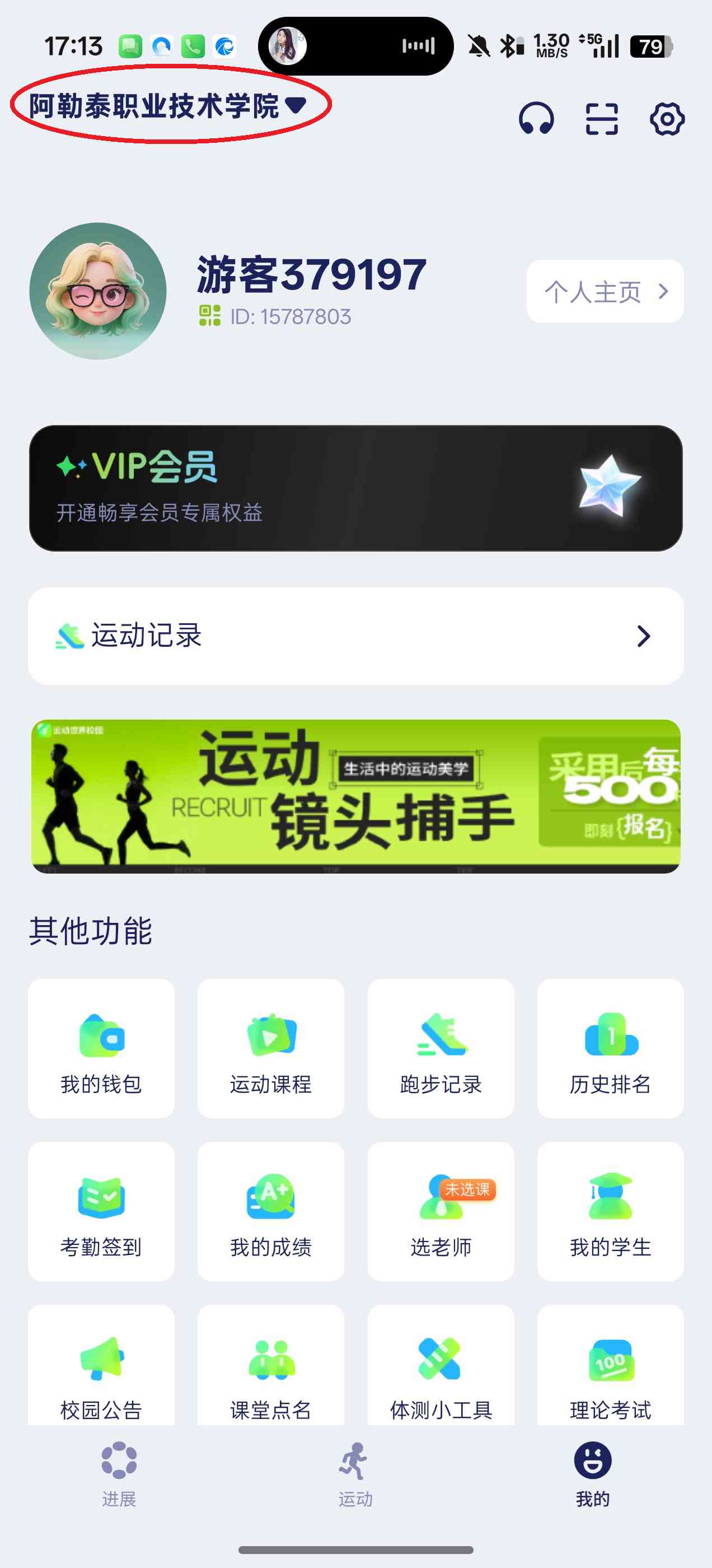The height and width of the screenshot is (1568, 712).
Task: Switch to the 运动 tab
Action: [x=355, y=1473]
